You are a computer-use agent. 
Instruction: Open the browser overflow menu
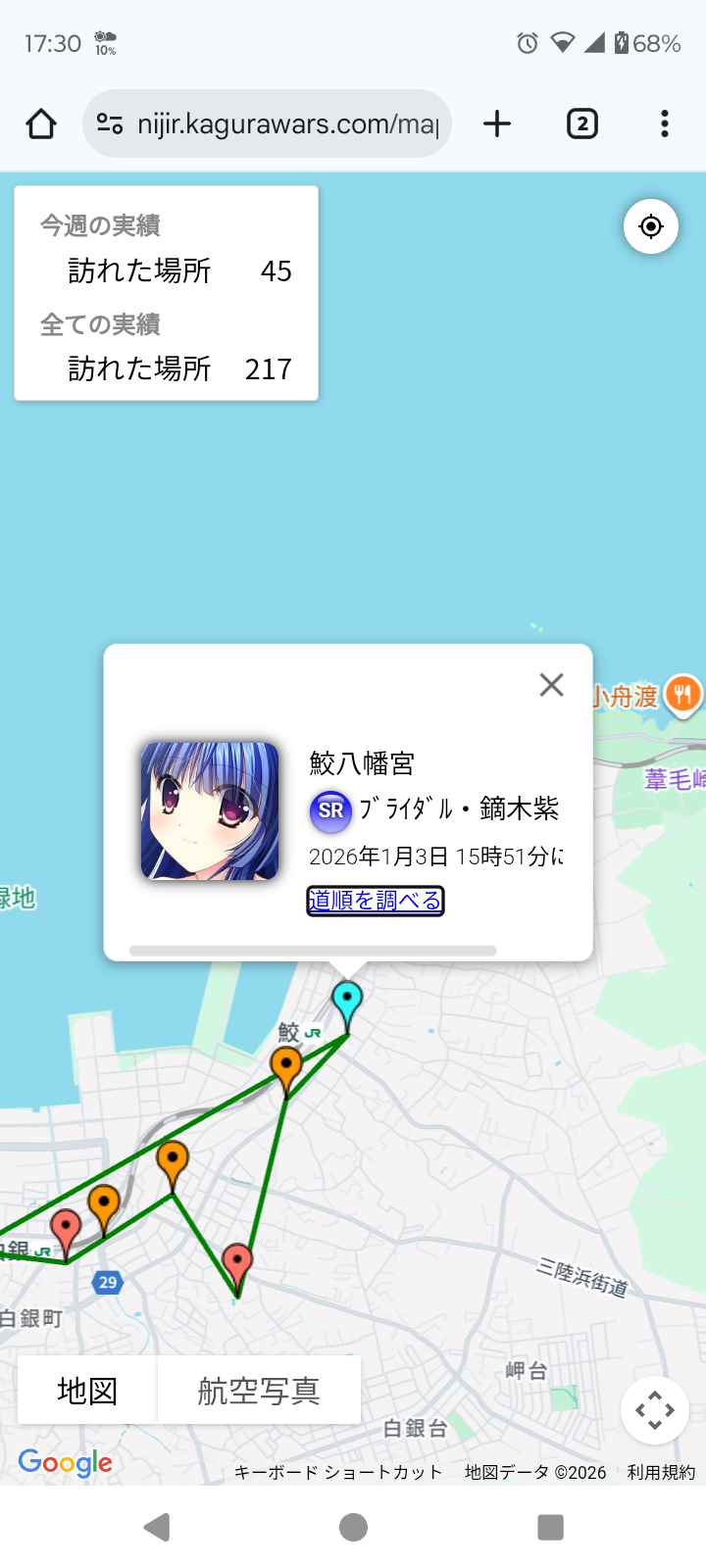point(665,124)
